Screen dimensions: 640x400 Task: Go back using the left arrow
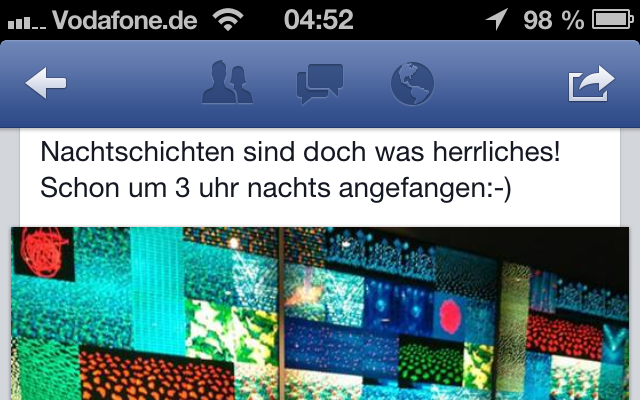click(x=46, y=84)
